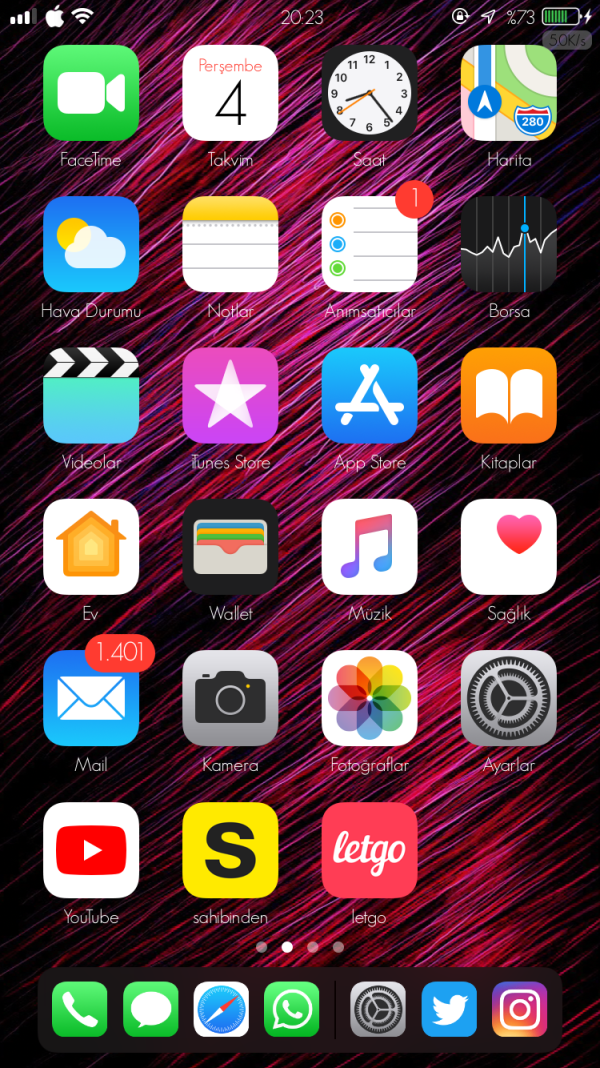Launch the letgo app
This screenshot has height=1068, width=600.
[x=369, y=849]
